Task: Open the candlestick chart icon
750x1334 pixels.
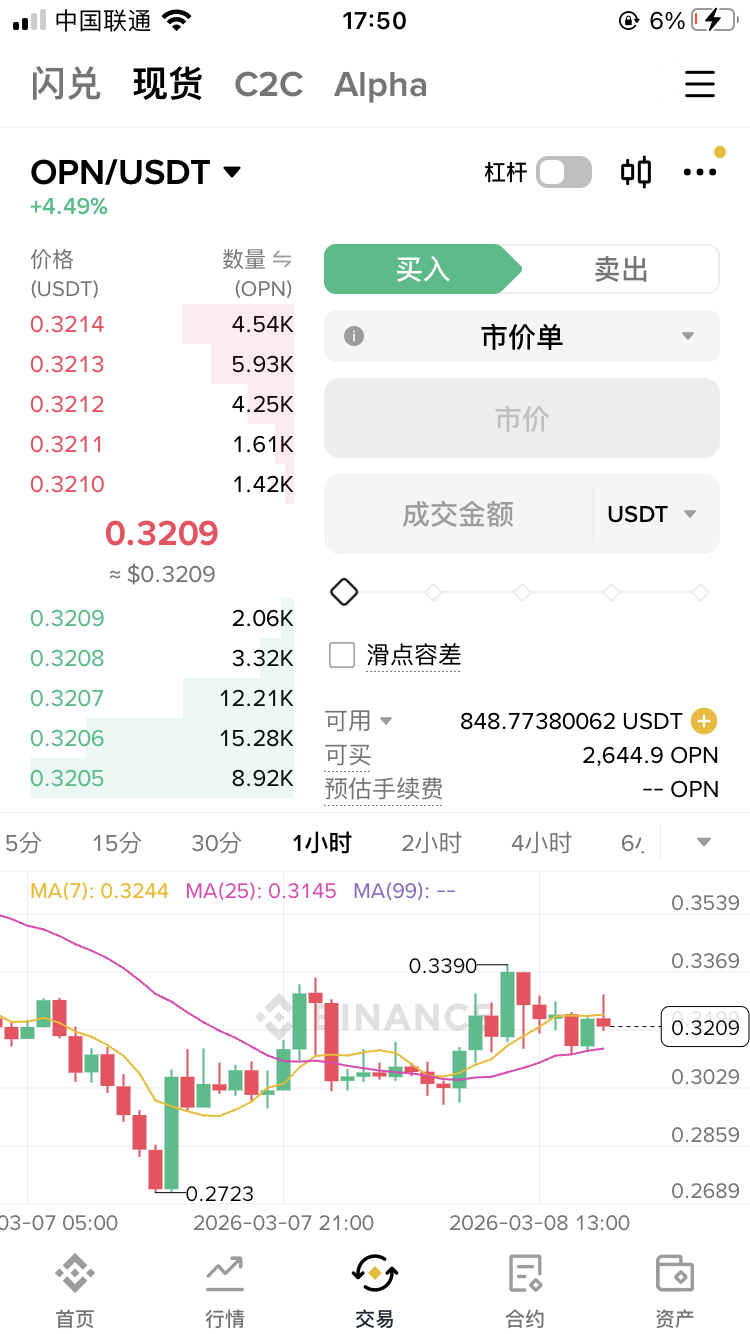Action: (636, 172)
